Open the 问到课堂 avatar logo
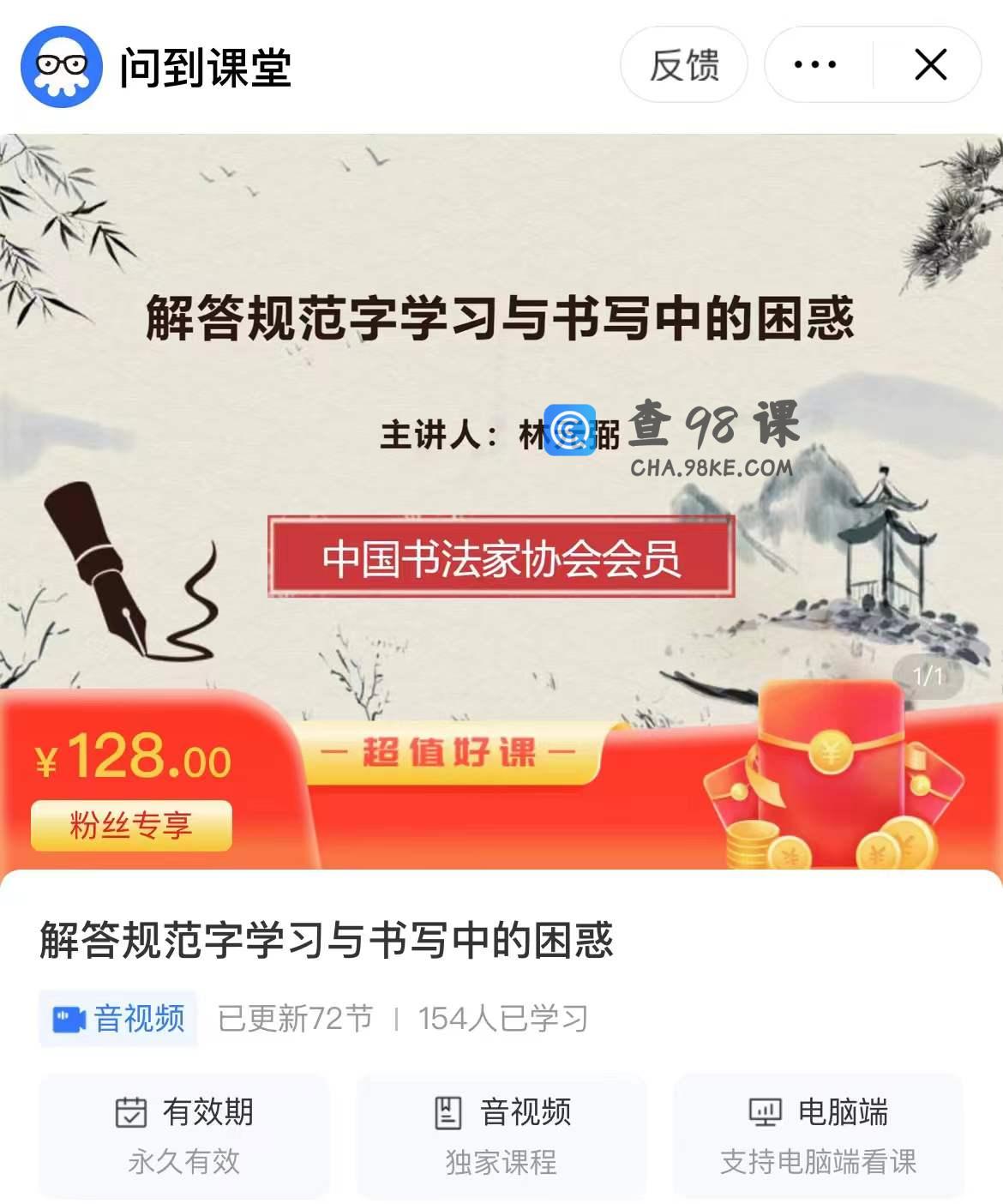 coord(61,67)
